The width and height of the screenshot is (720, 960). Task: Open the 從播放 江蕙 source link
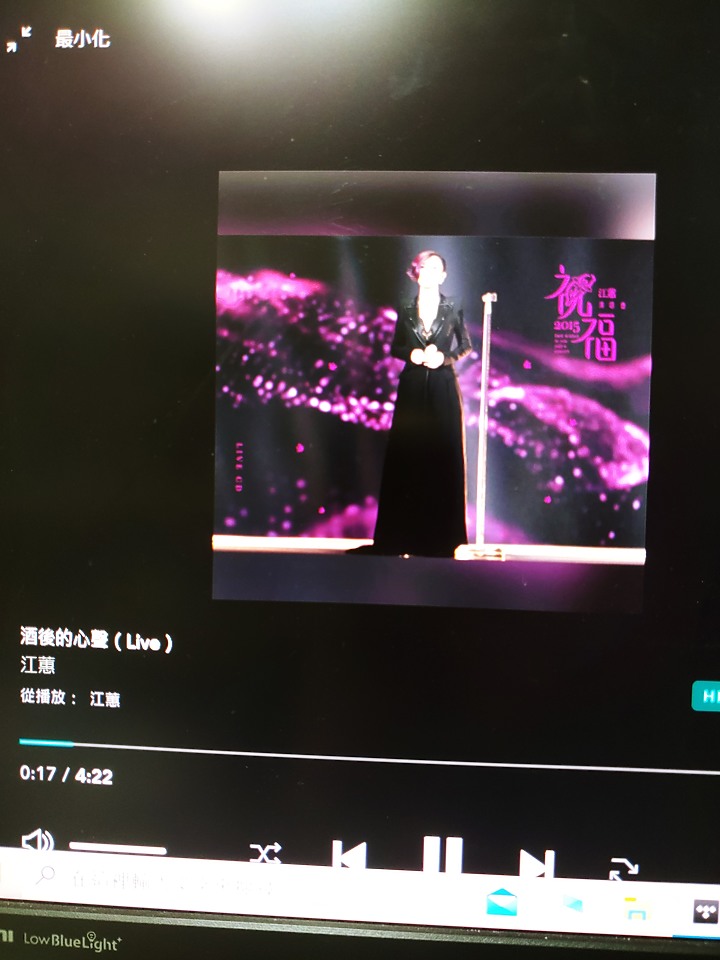[x=104, y=699]
